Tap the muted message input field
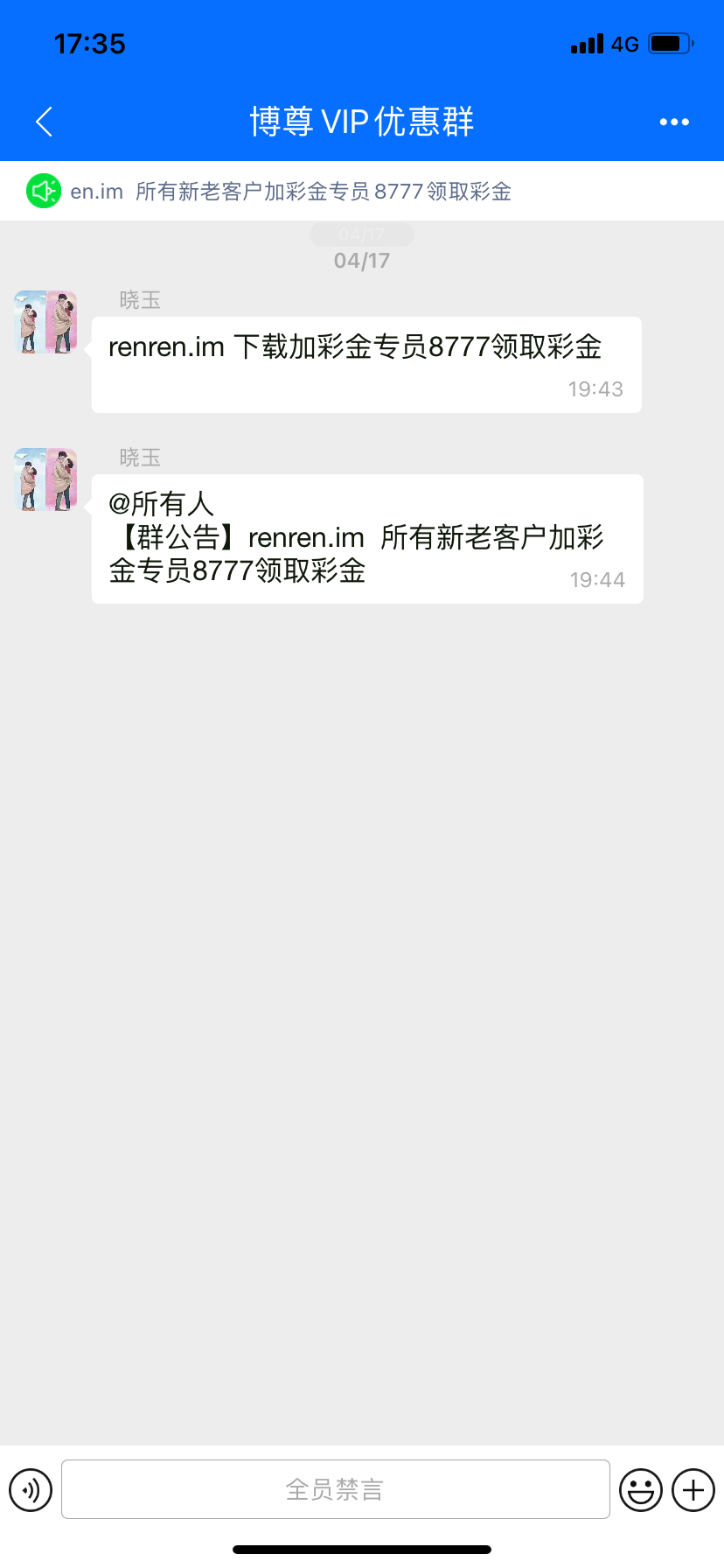Screen dimensions: 724x1568 coord(335,1489)
